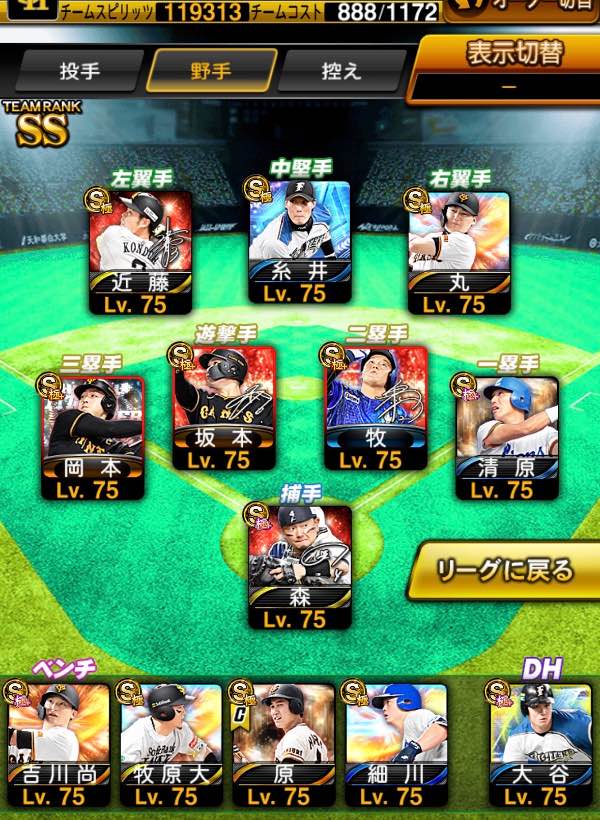
Task: Select DH 大谷's card
Action: (x=540, y=746)
